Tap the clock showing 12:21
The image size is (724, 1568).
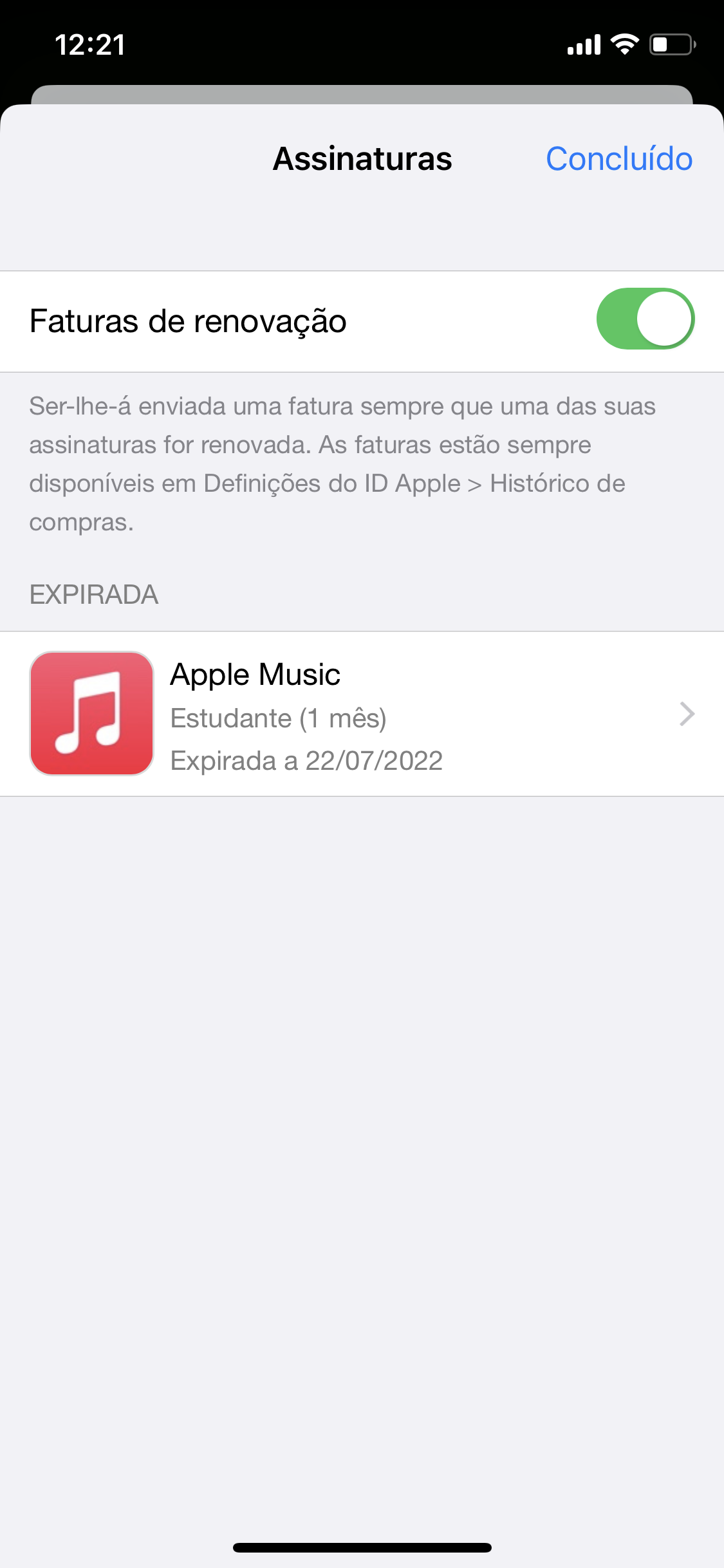89,43
